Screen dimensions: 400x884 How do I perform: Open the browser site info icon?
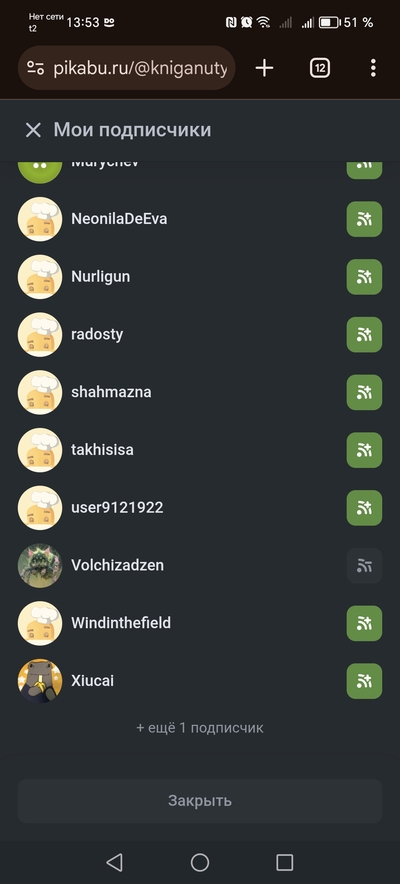[35, 68]
